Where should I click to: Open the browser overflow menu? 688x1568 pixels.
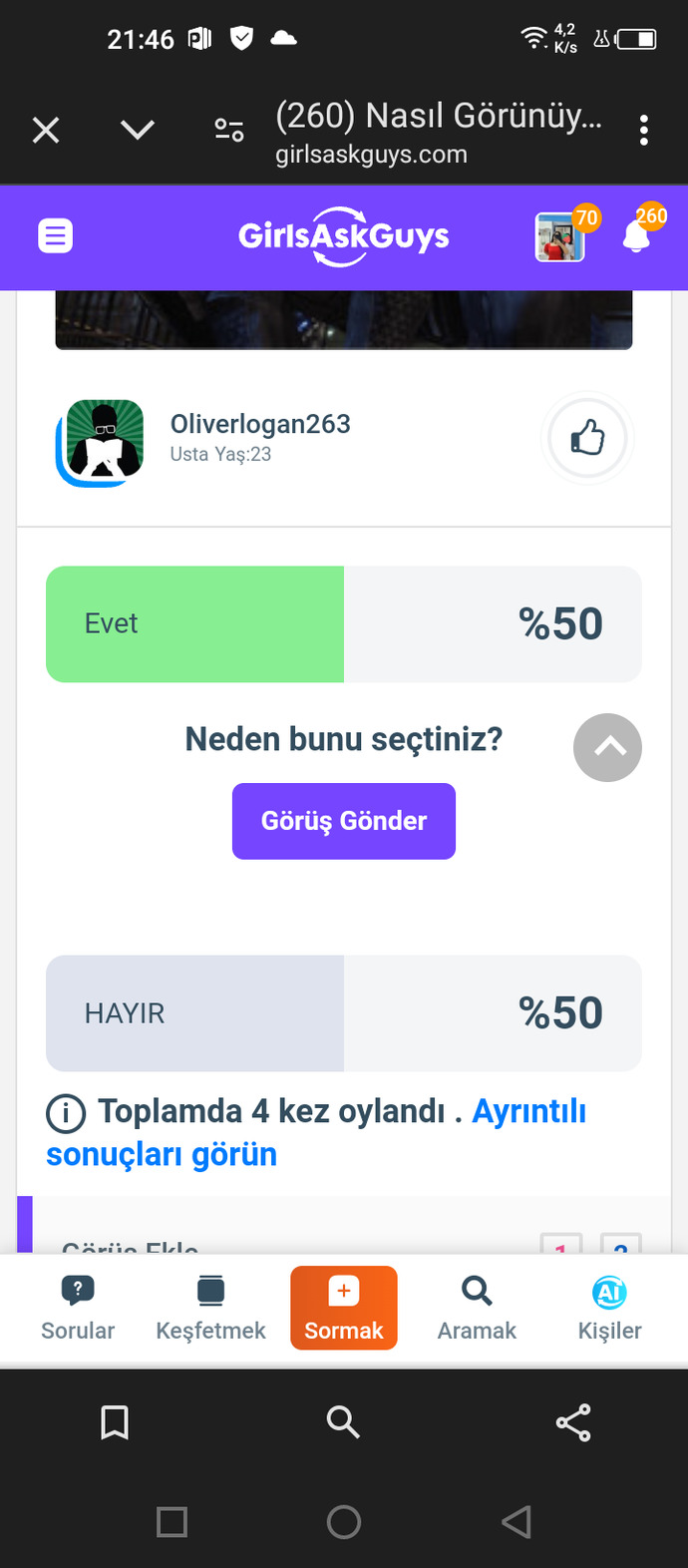pyautogui.click(x=644, y=131)
